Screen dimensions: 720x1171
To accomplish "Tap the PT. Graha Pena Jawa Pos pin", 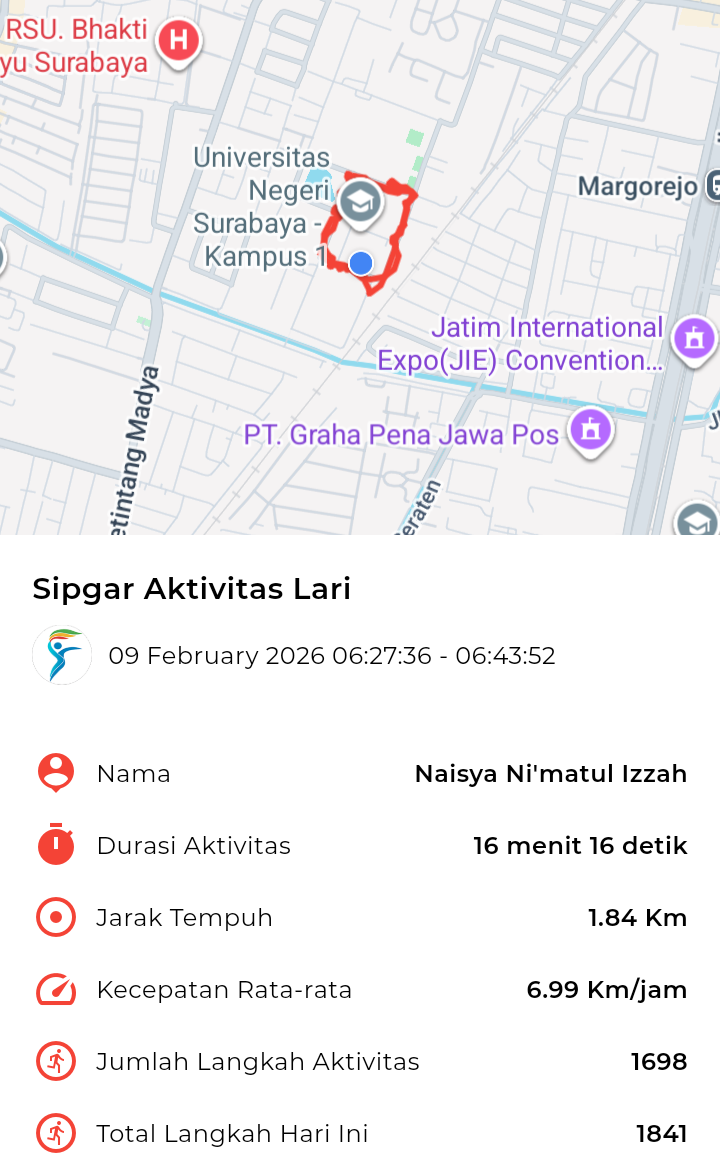I will (x=591, y=430).
